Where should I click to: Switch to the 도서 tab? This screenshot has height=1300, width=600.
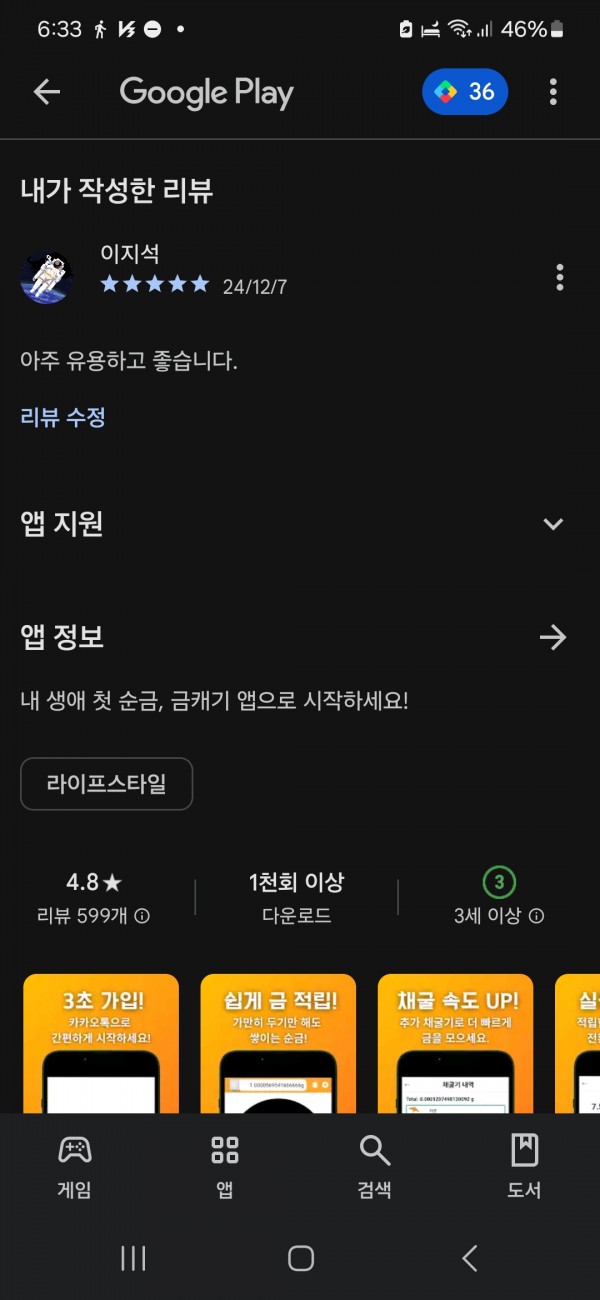click(x=525, y=1166)
